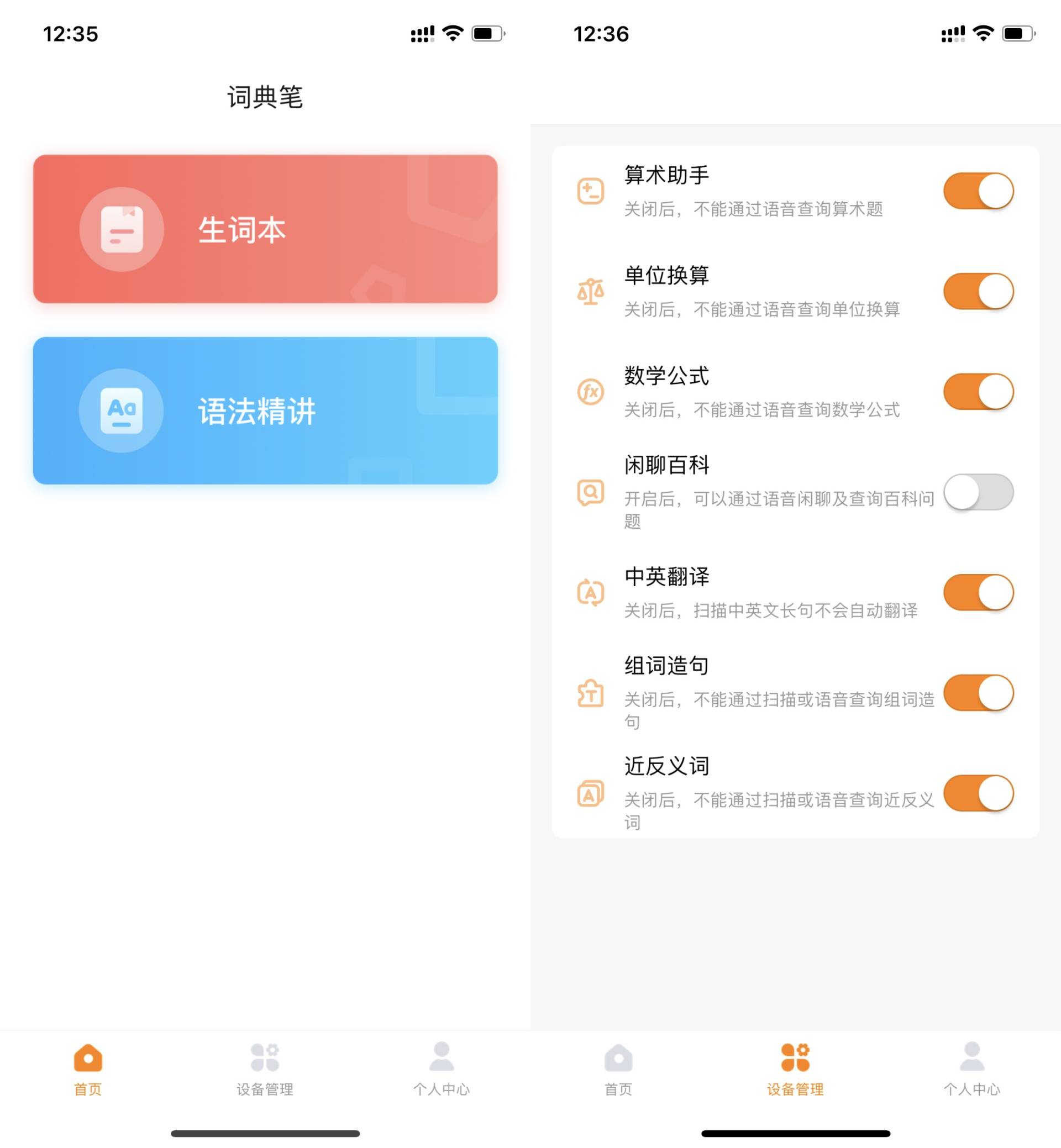Click the 数学公式 fx icon
The height and width of the screenshot is (1148, 1061).
coord(591,392)
